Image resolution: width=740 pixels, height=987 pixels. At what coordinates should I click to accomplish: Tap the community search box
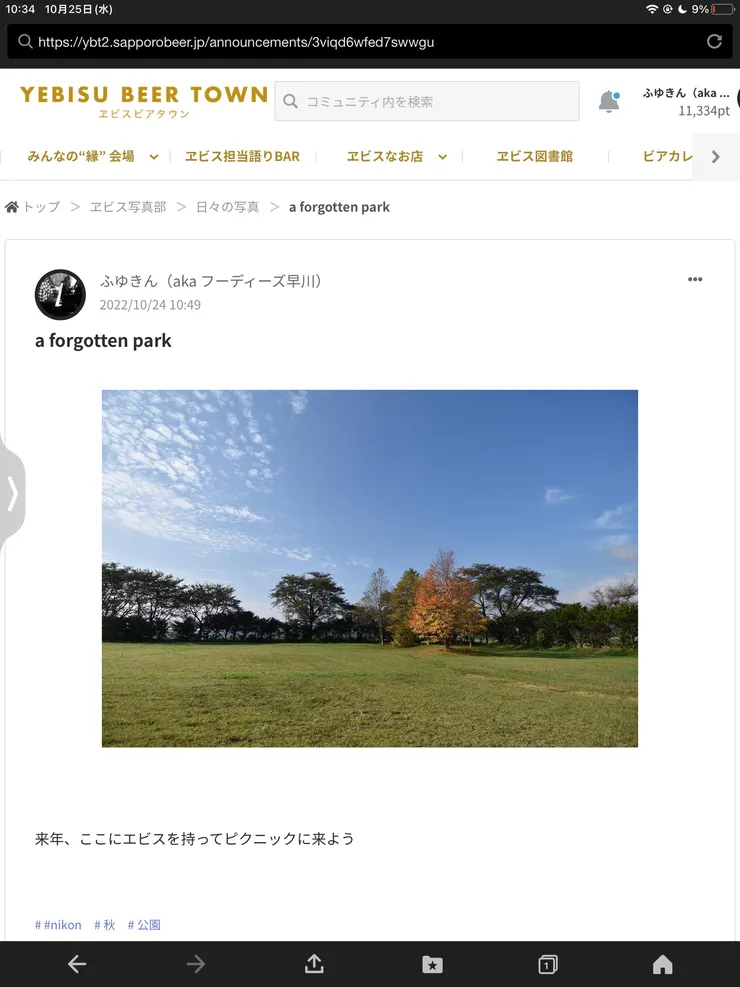click(427, 101)
